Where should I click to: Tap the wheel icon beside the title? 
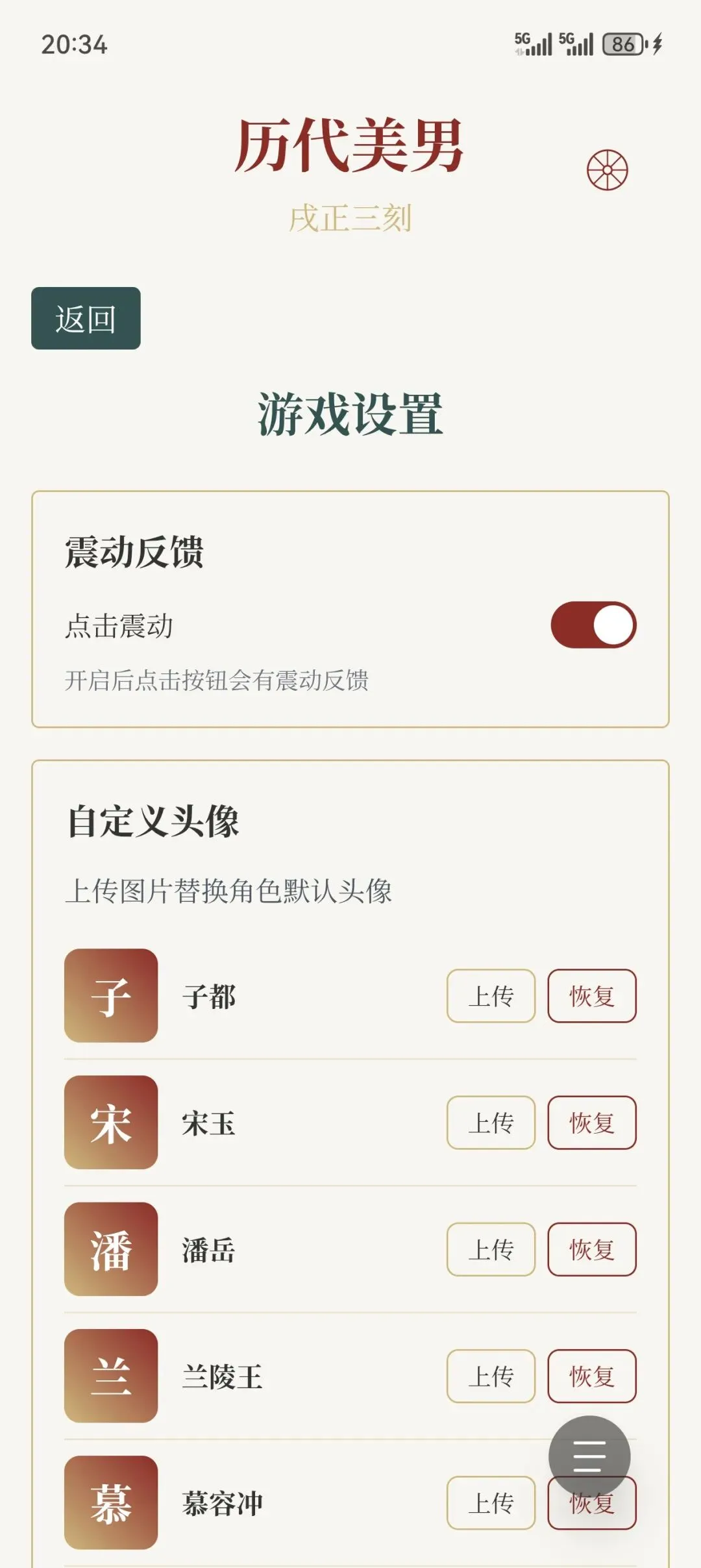[607, 170]
